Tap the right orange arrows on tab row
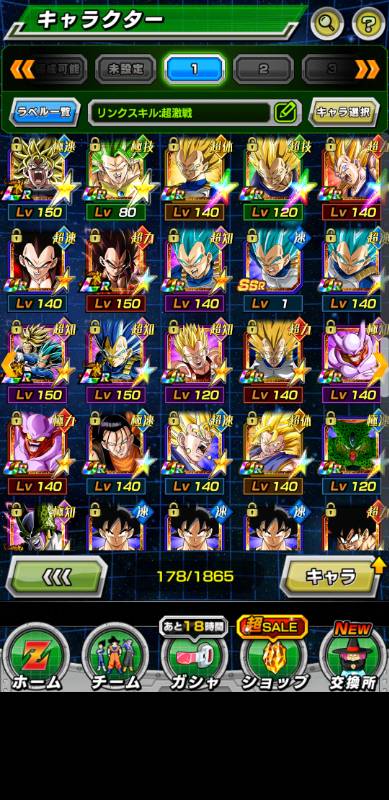Image resolution: width=389 pixels, height=800 pixels. (367, 69)
